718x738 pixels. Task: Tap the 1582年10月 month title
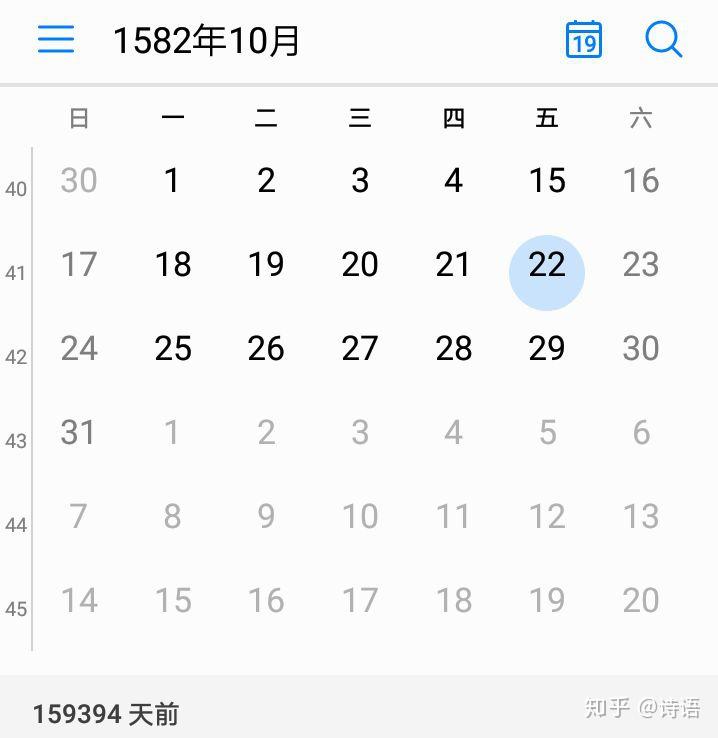pyautogui.click(x=207, y=41)
